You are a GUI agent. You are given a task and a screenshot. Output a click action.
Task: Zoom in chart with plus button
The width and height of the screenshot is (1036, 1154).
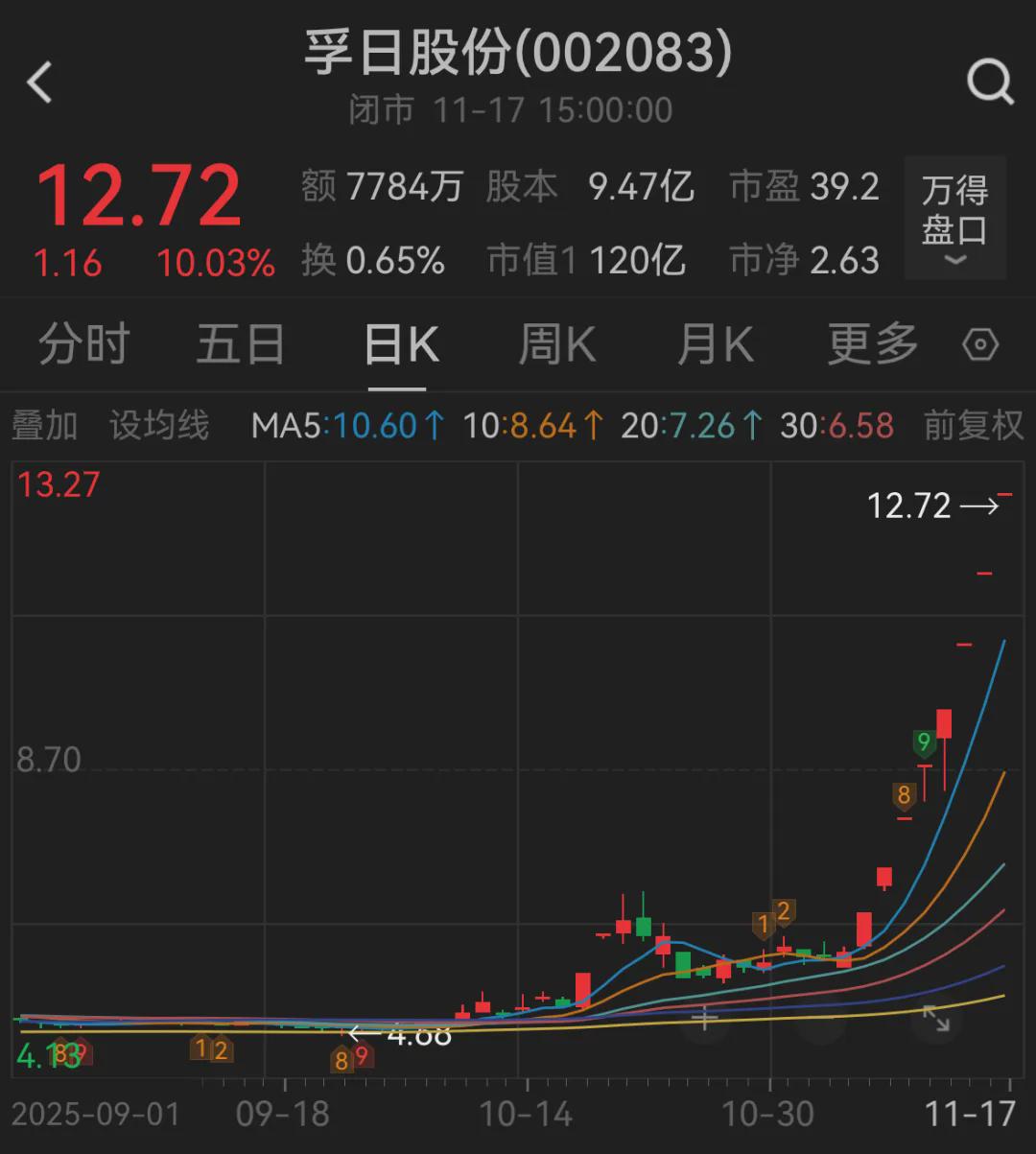[x=705, y=1019]
